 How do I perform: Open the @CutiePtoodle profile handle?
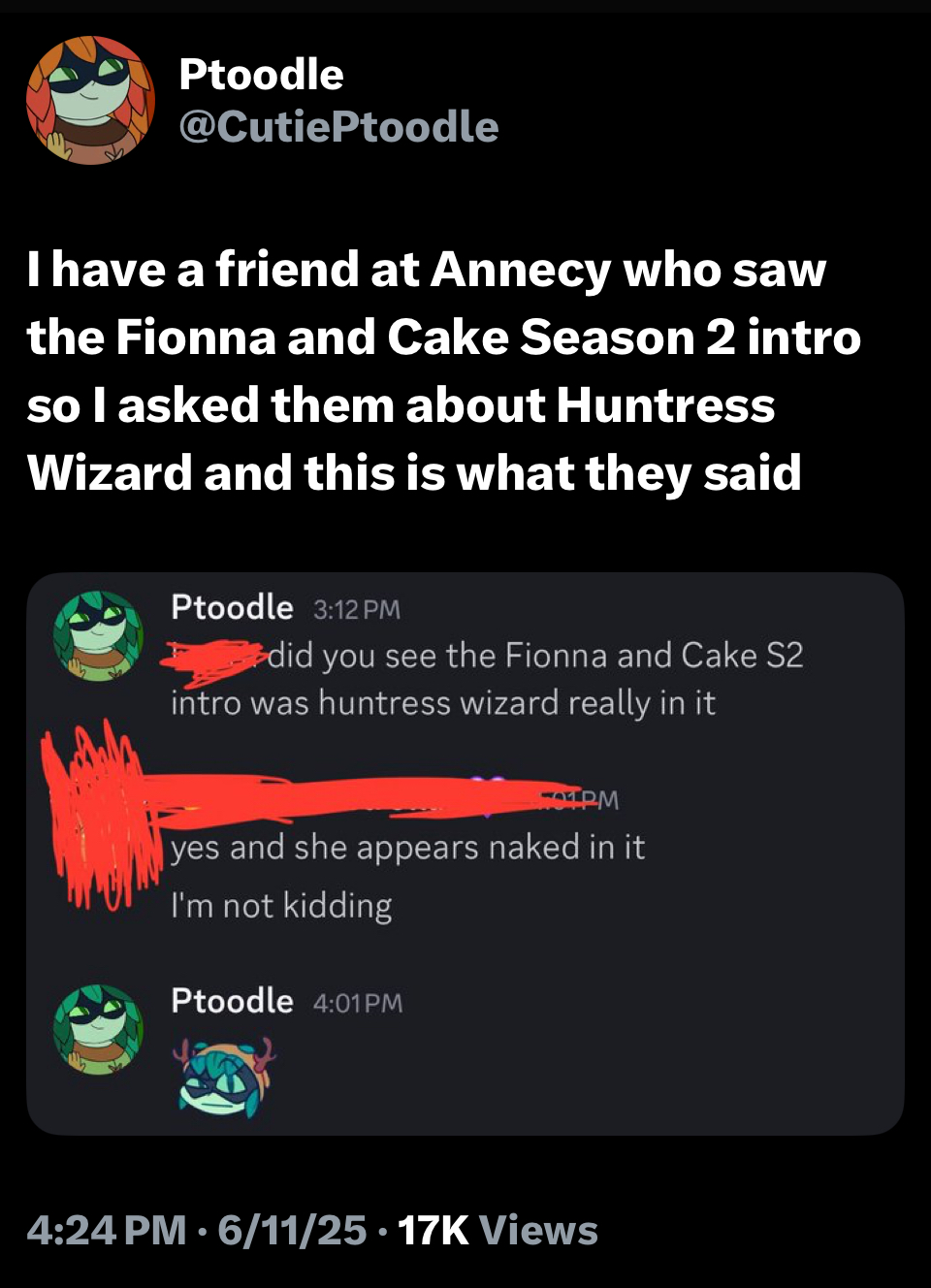coord(338,127)
